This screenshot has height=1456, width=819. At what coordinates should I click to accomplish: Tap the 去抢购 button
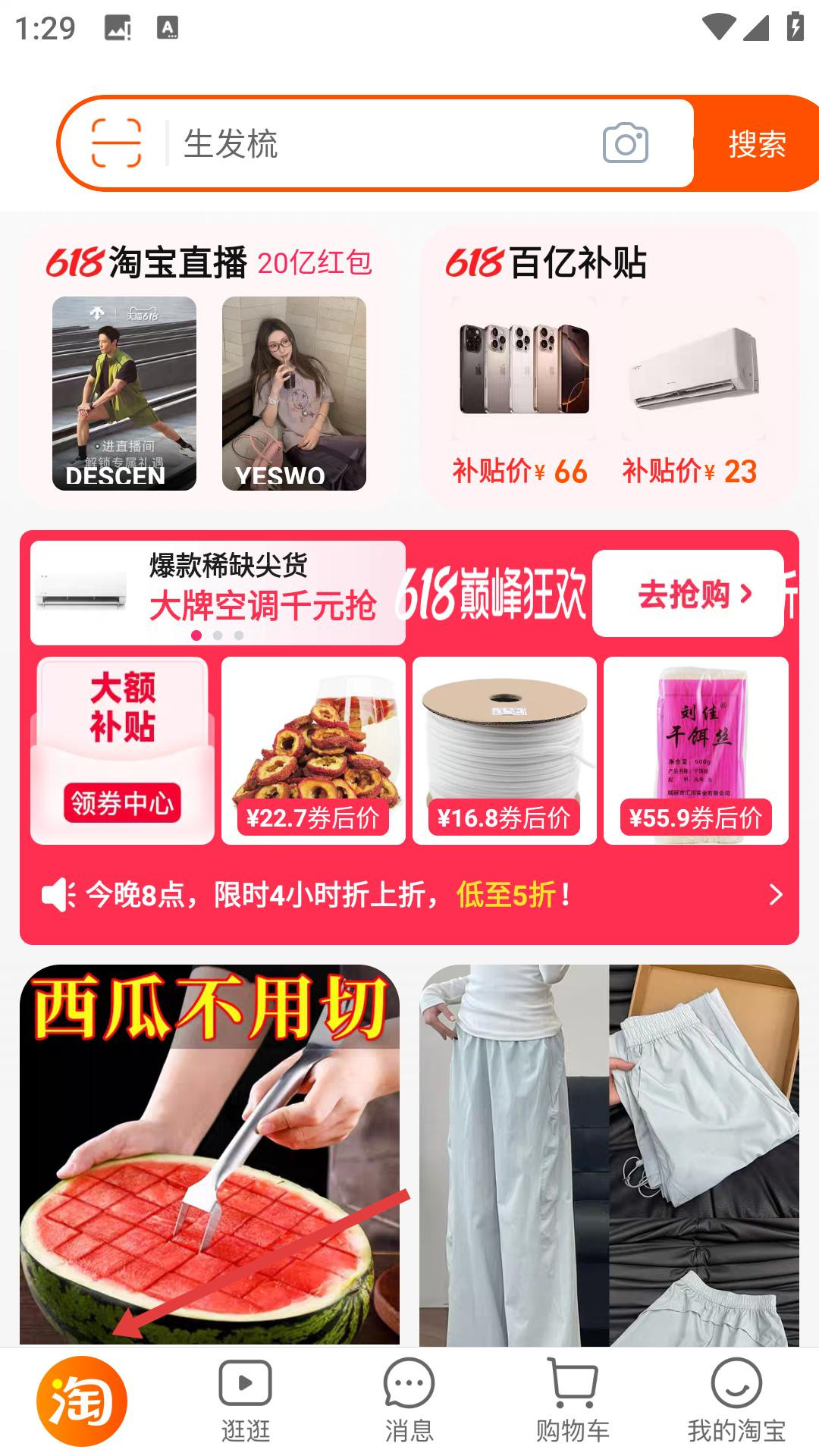coord(688,593)
